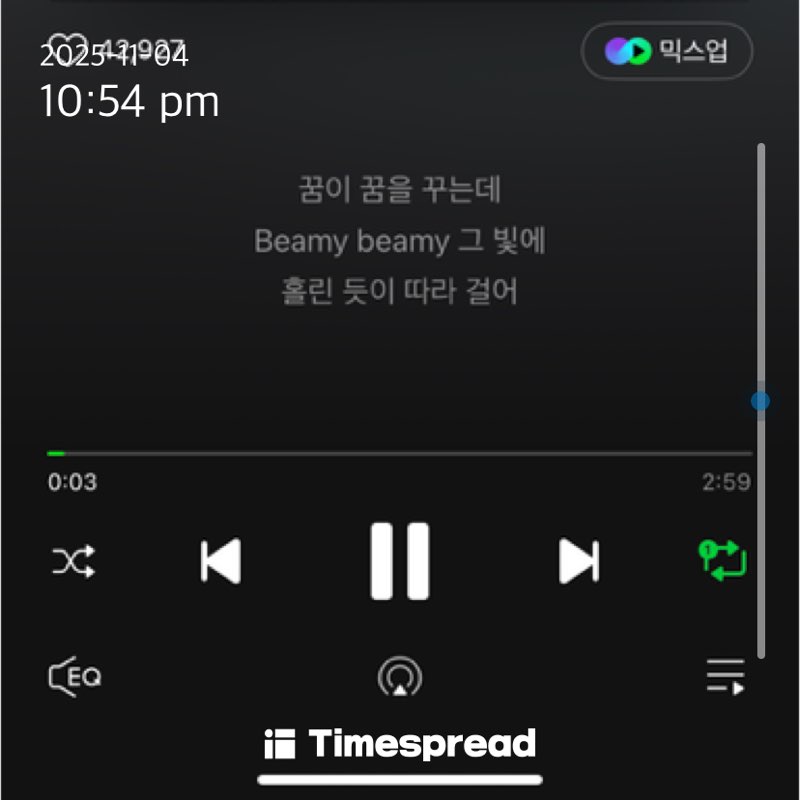Like the song with the heart icon

click(x=61, y=48)
